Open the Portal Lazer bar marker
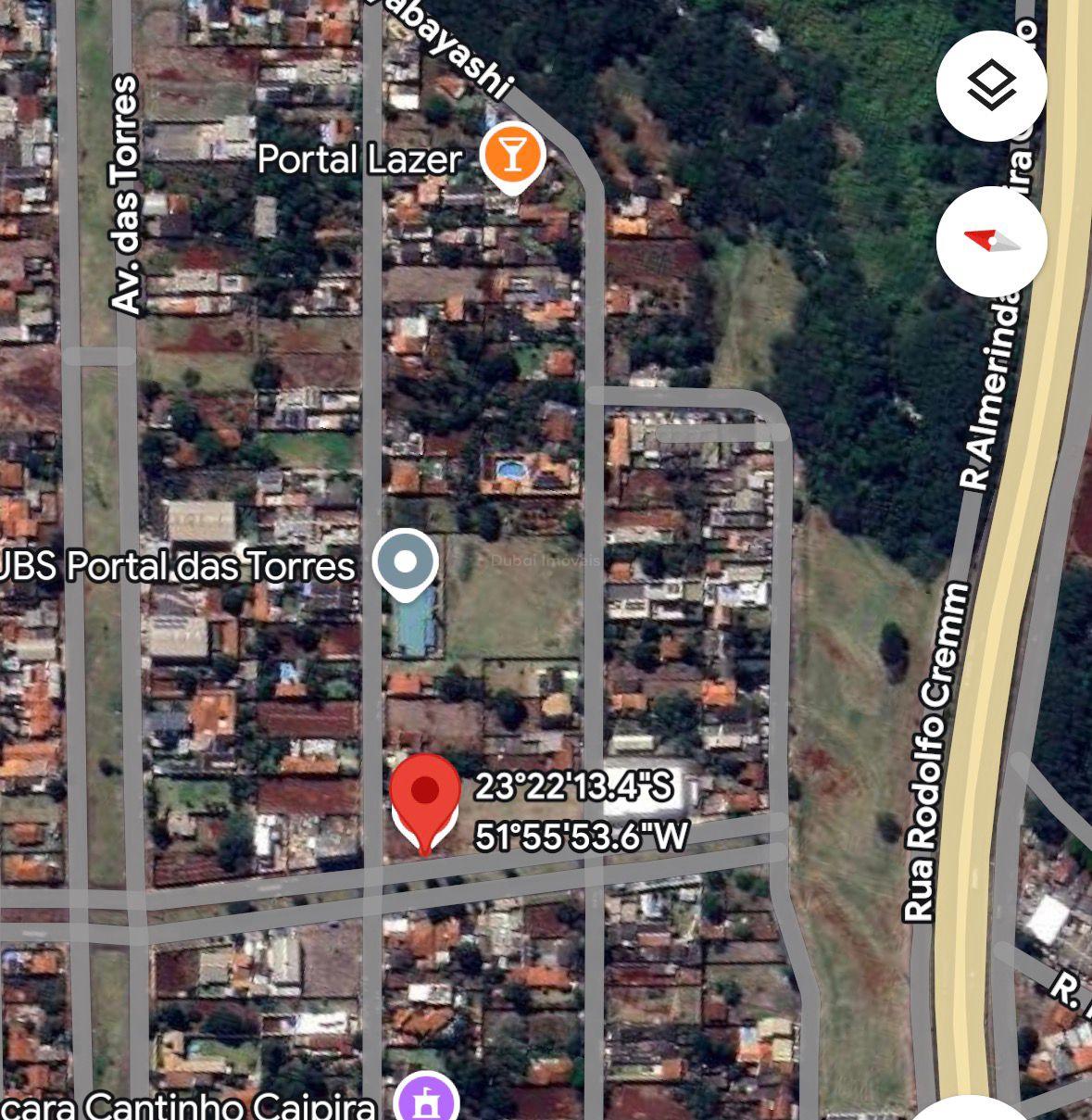This screenshot has height=1120, width=1092. point(512,157)
